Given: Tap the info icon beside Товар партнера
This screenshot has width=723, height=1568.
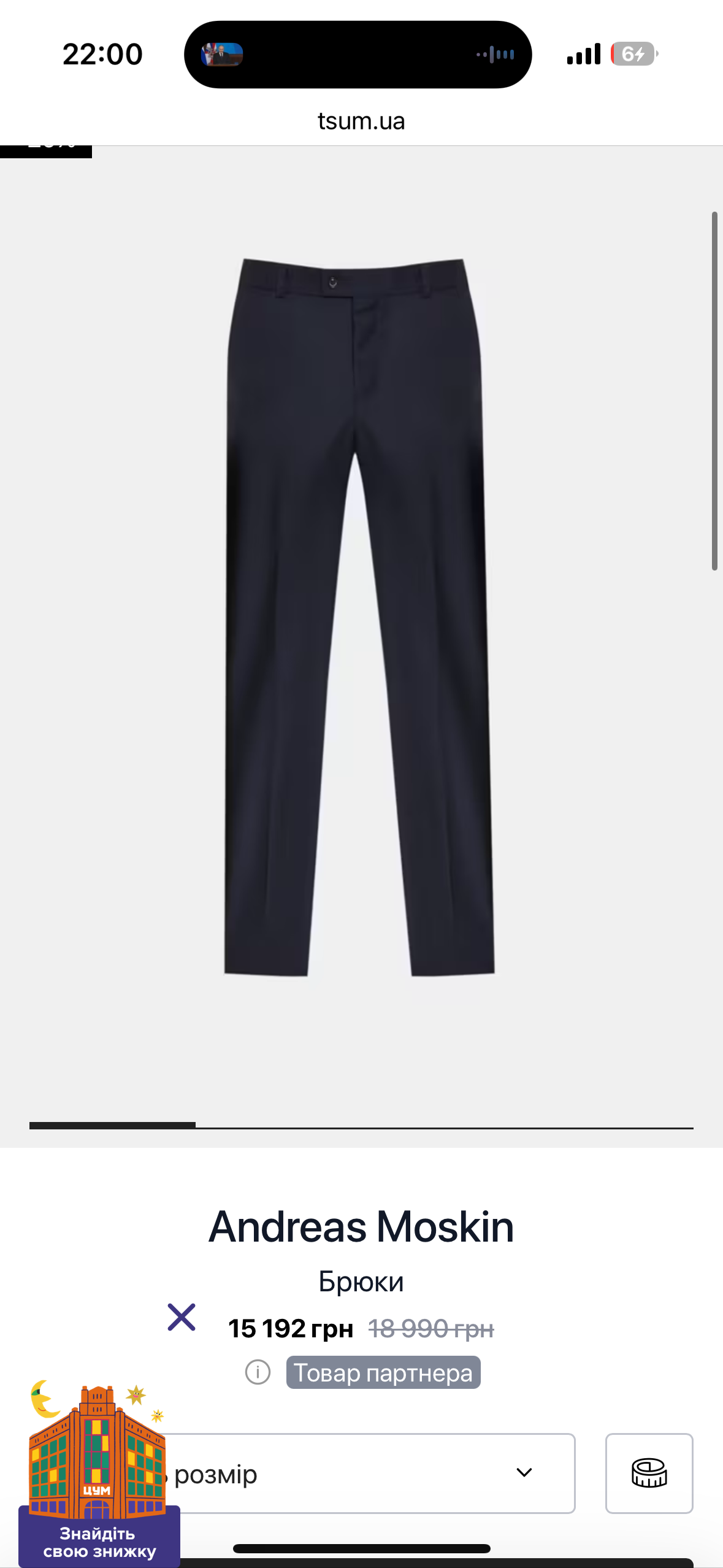Looking at the screenshot, I should click(x=258, y=1372).
